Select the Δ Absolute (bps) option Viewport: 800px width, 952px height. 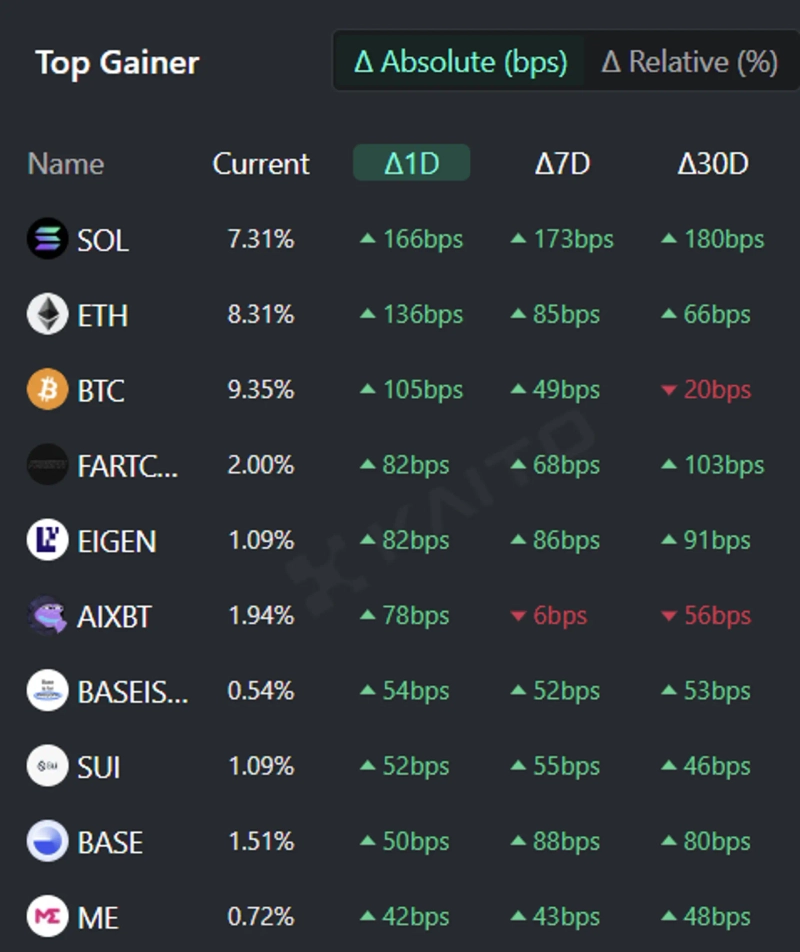click(x=460, y=62)
